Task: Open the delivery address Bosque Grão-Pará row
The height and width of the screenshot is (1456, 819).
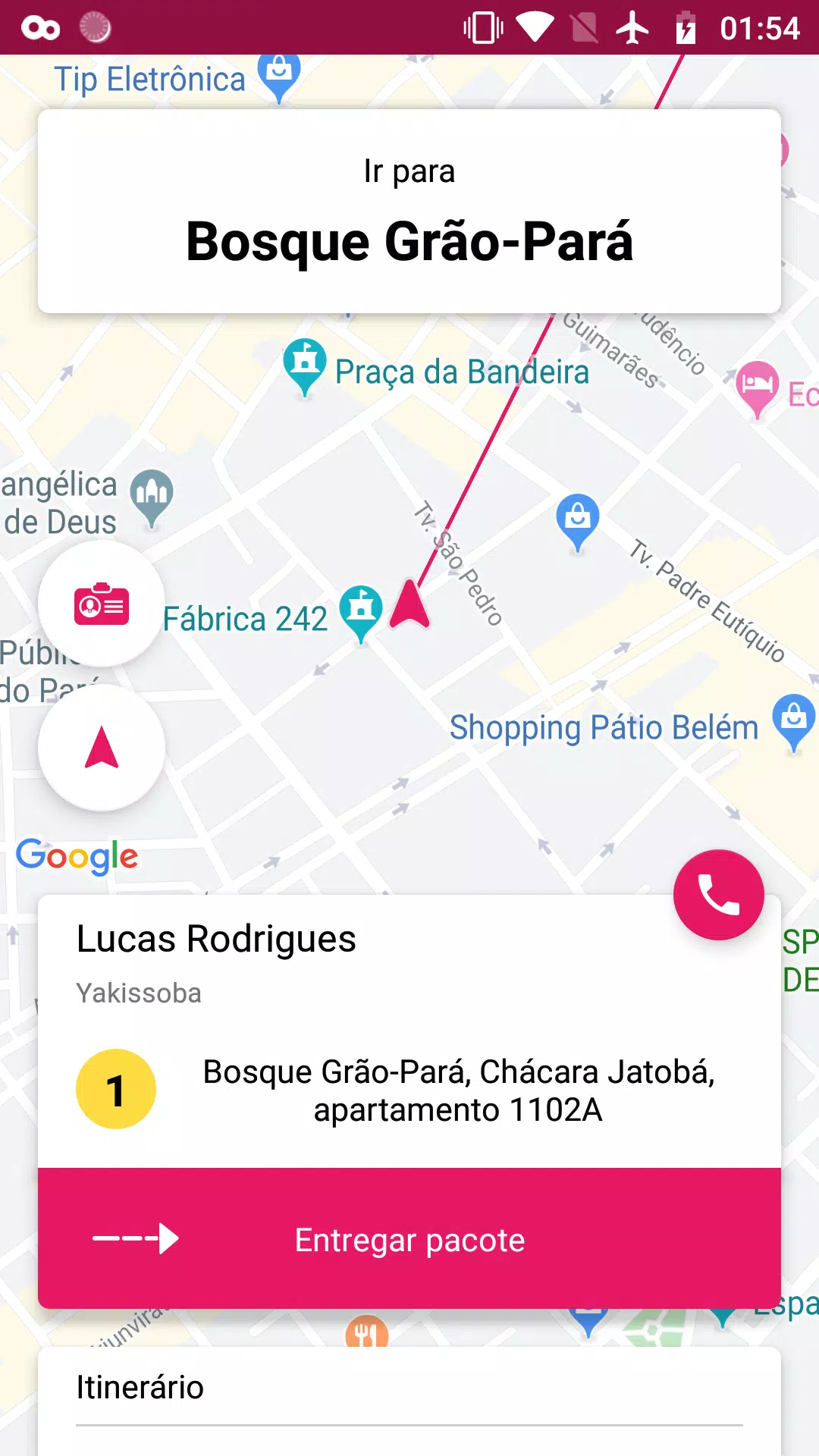Action: pyautogui.click(x=409, y=1090)
